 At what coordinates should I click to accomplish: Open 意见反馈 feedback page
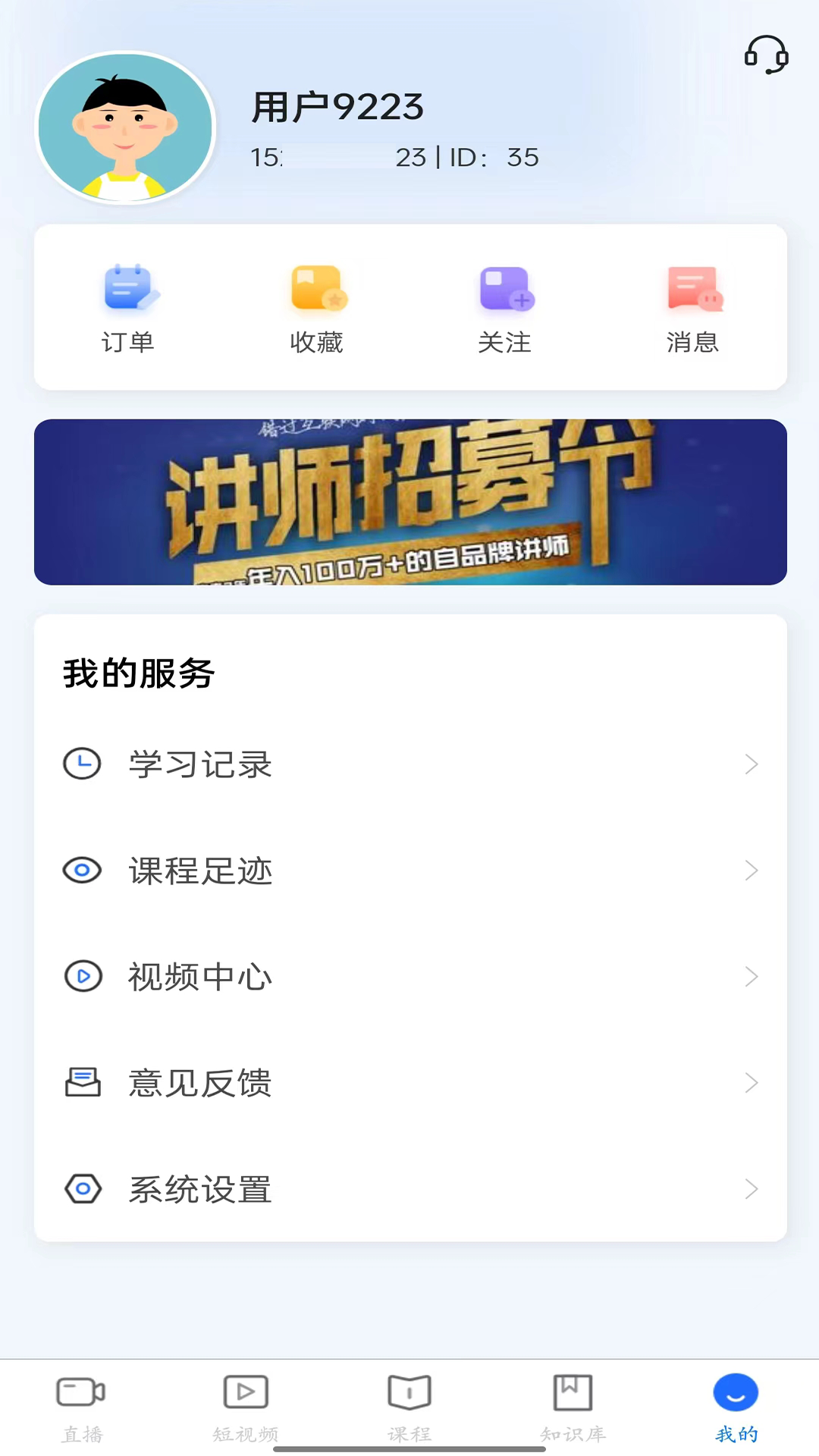[x=201, y=1083]
